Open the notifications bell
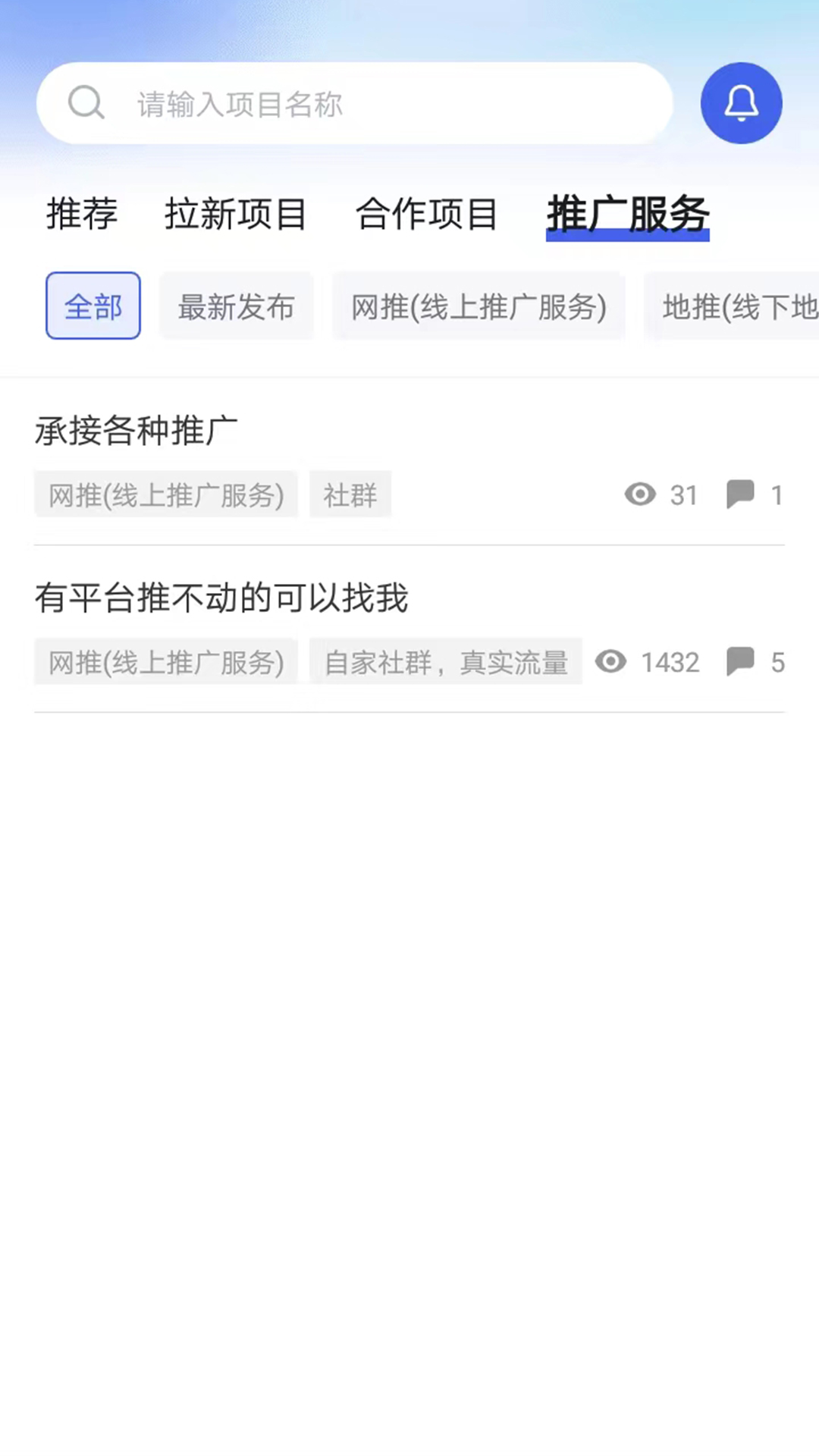Viewport: 819px width, 1456px height. tap(741, 103)
